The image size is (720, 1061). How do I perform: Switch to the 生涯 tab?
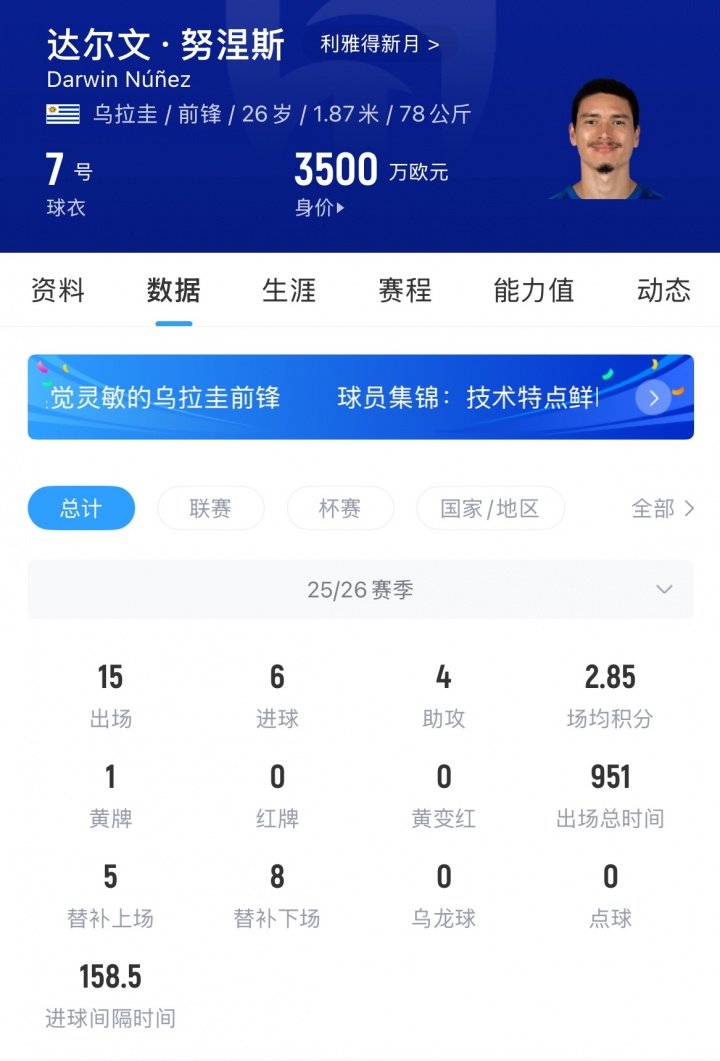click(289, 290)
